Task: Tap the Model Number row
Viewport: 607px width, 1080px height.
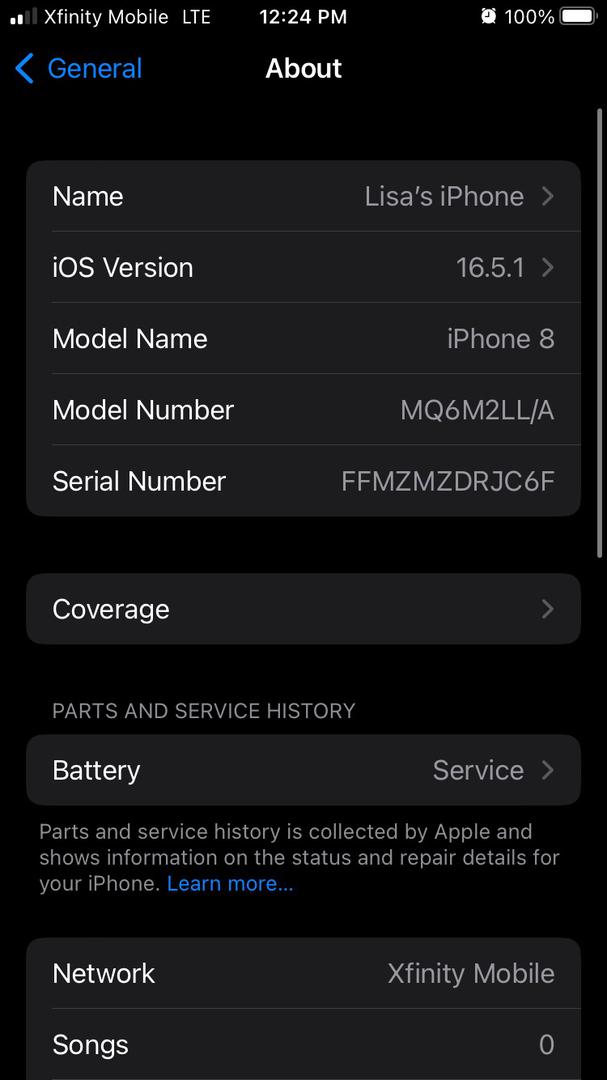Action: pos(303,410)
